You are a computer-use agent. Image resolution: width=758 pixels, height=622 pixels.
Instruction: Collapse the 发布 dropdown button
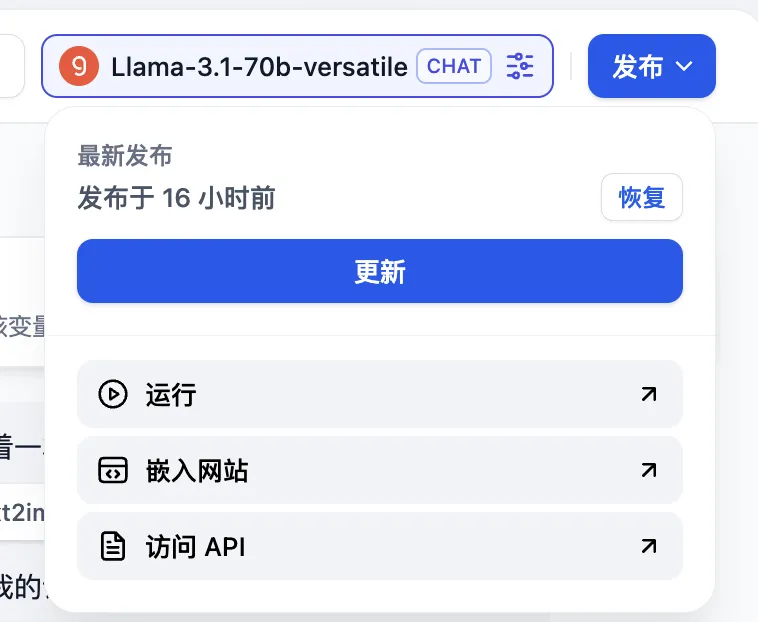coord(652,67)
